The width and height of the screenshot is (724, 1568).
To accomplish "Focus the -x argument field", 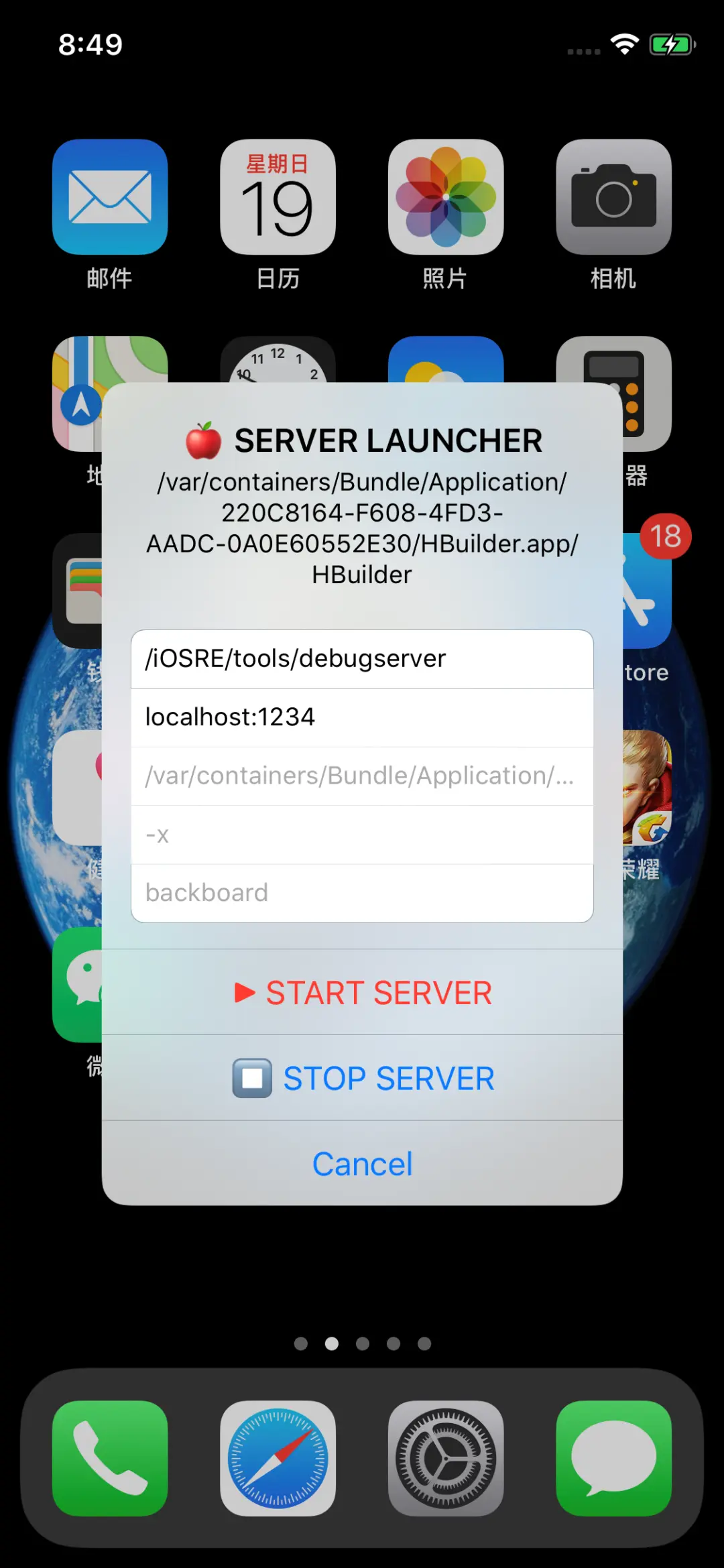I will [x=362, y=835].
